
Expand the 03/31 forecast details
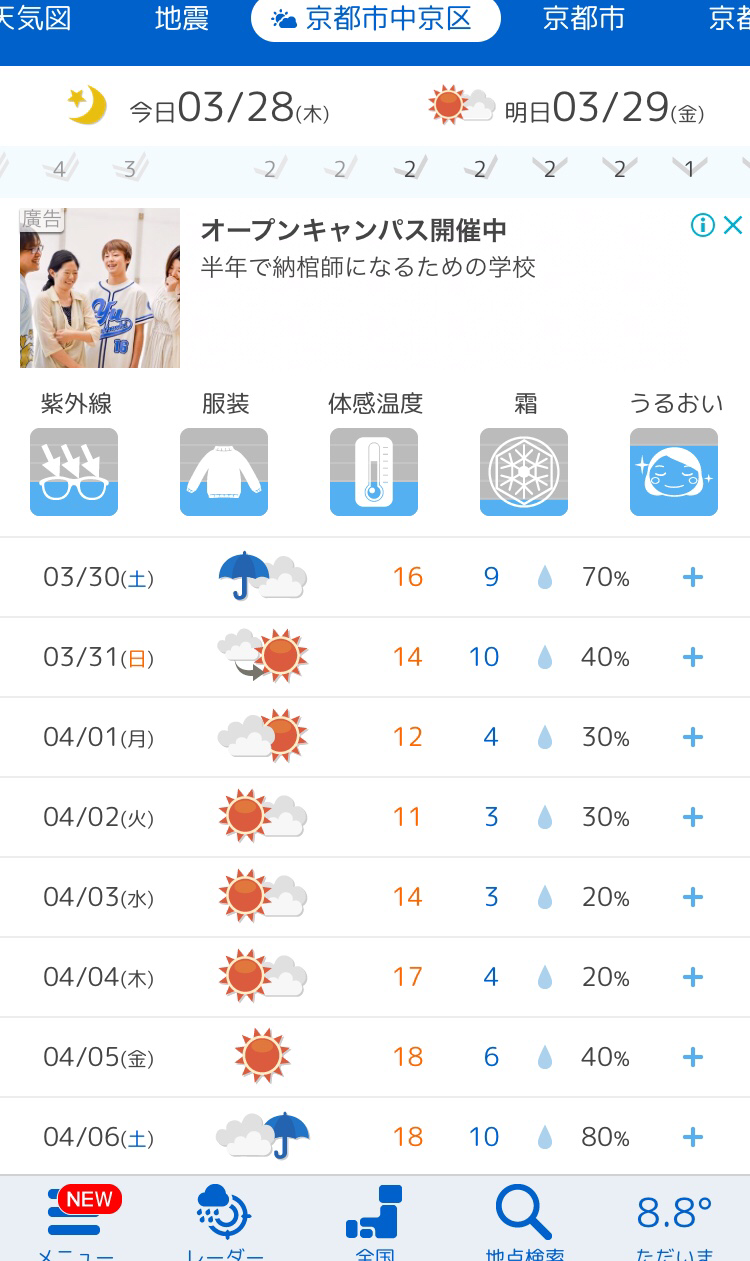click(x=693, y=657)
